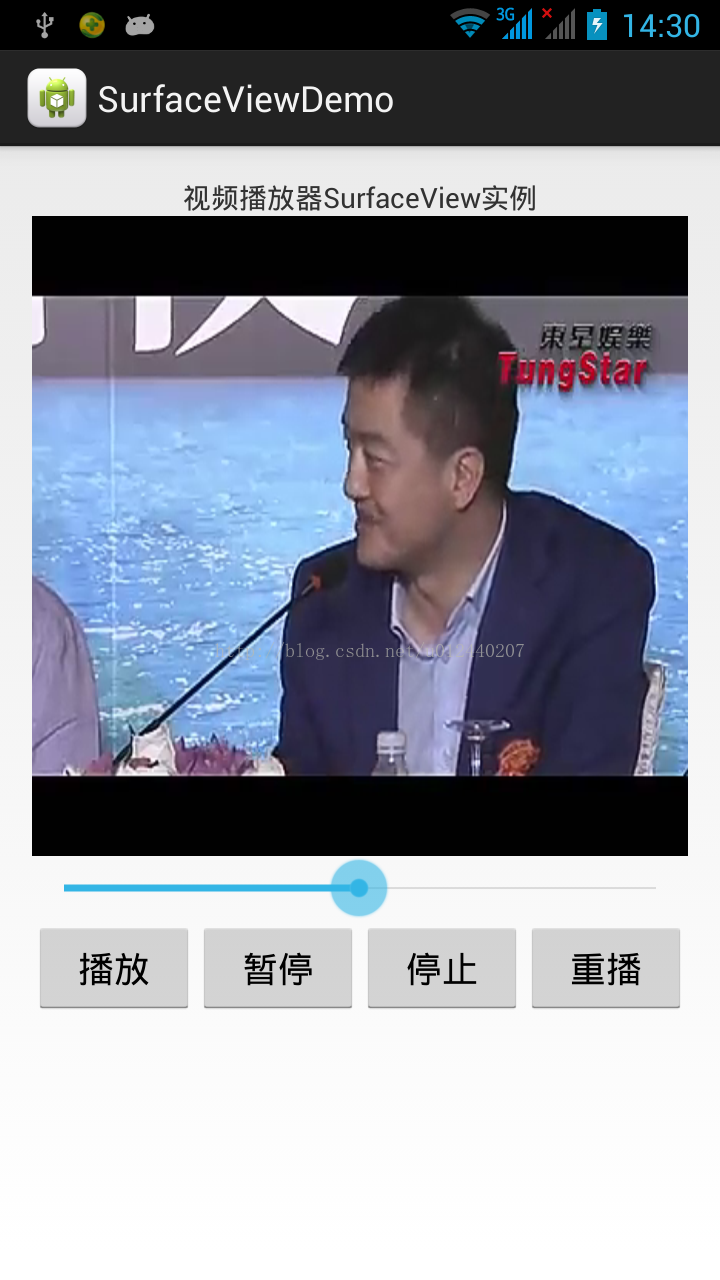Image resolution: width=720 pixels, height=1280 pixels.
Task: Replay the video with 重播 button
Action: [x=606, y=968]
